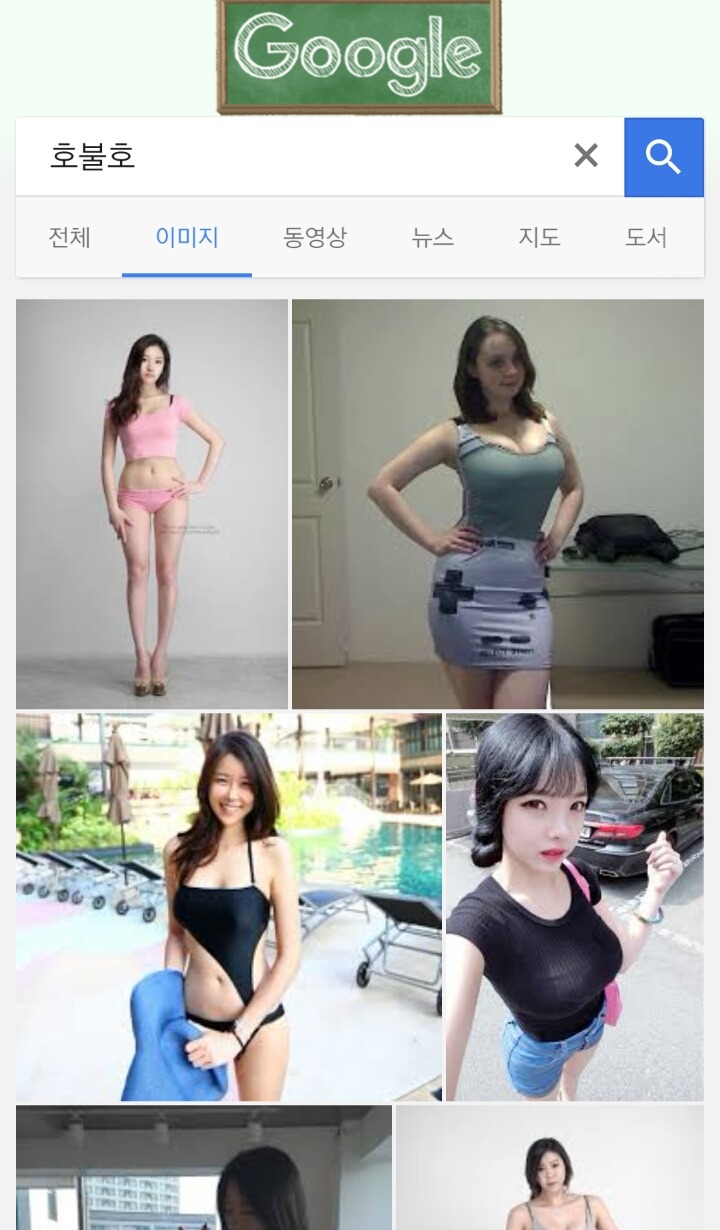Tap the blue magnifier search button
Image resolution: width=720 pixels, height=1230 pixels.
(x=663, y=157)
